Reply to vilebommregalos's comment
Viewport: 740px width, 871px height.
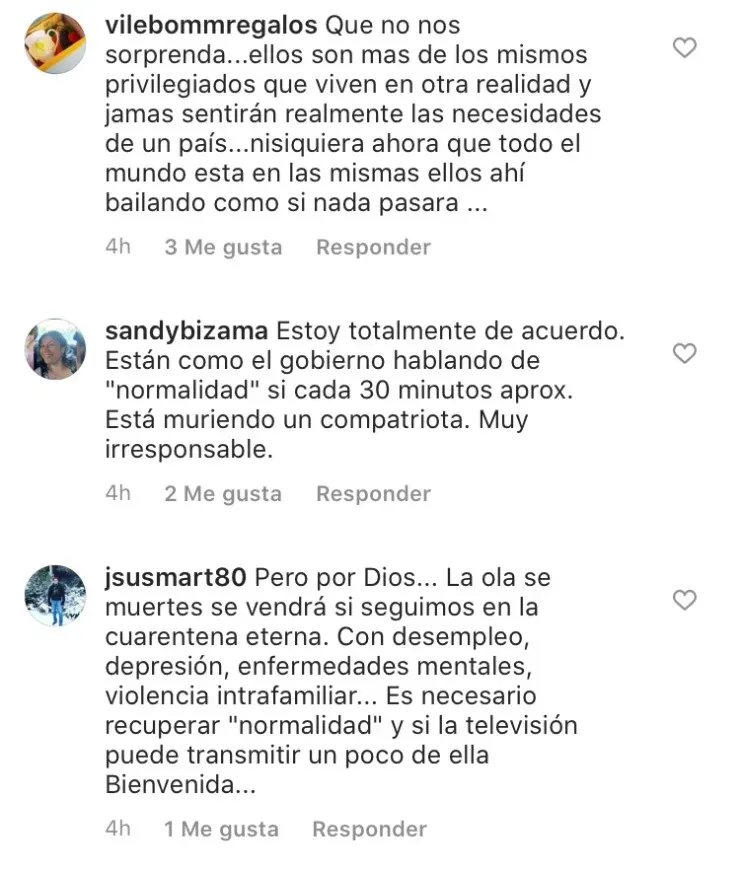tap(373, 247)
